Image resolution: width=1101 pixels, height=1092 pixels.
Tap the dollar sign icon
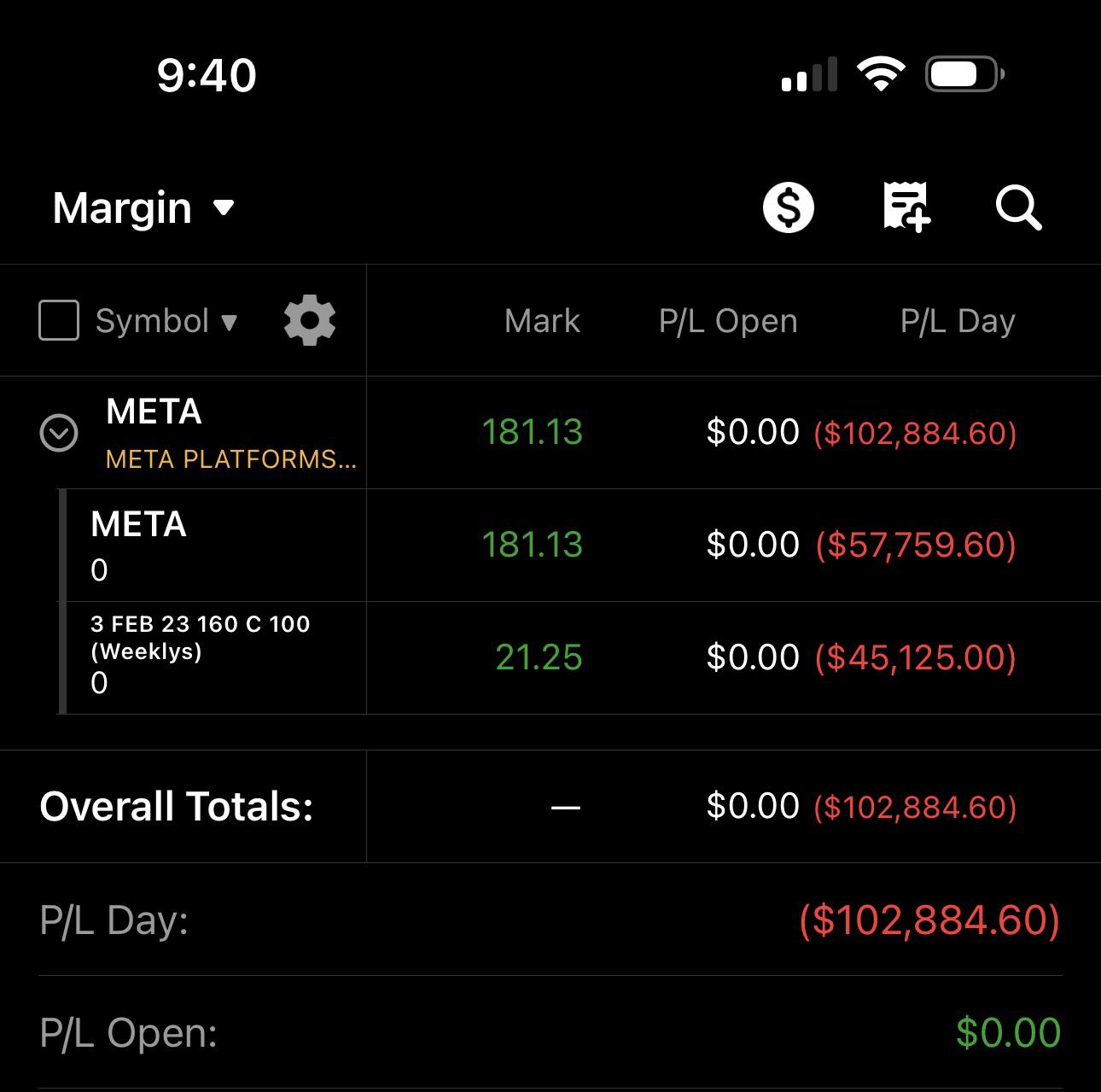788,208
